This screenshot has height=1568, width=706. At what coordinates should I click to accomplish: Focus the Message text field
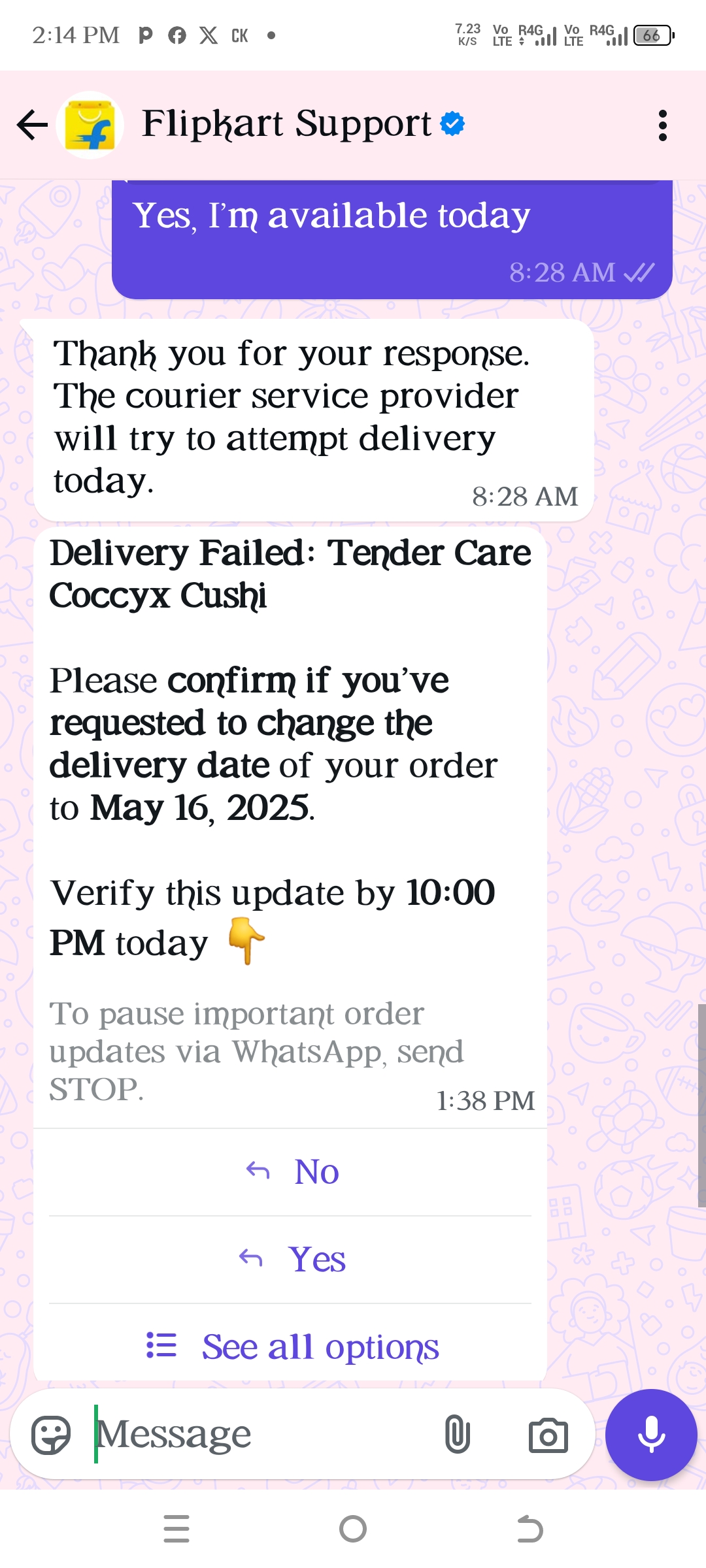point(261,1435)
